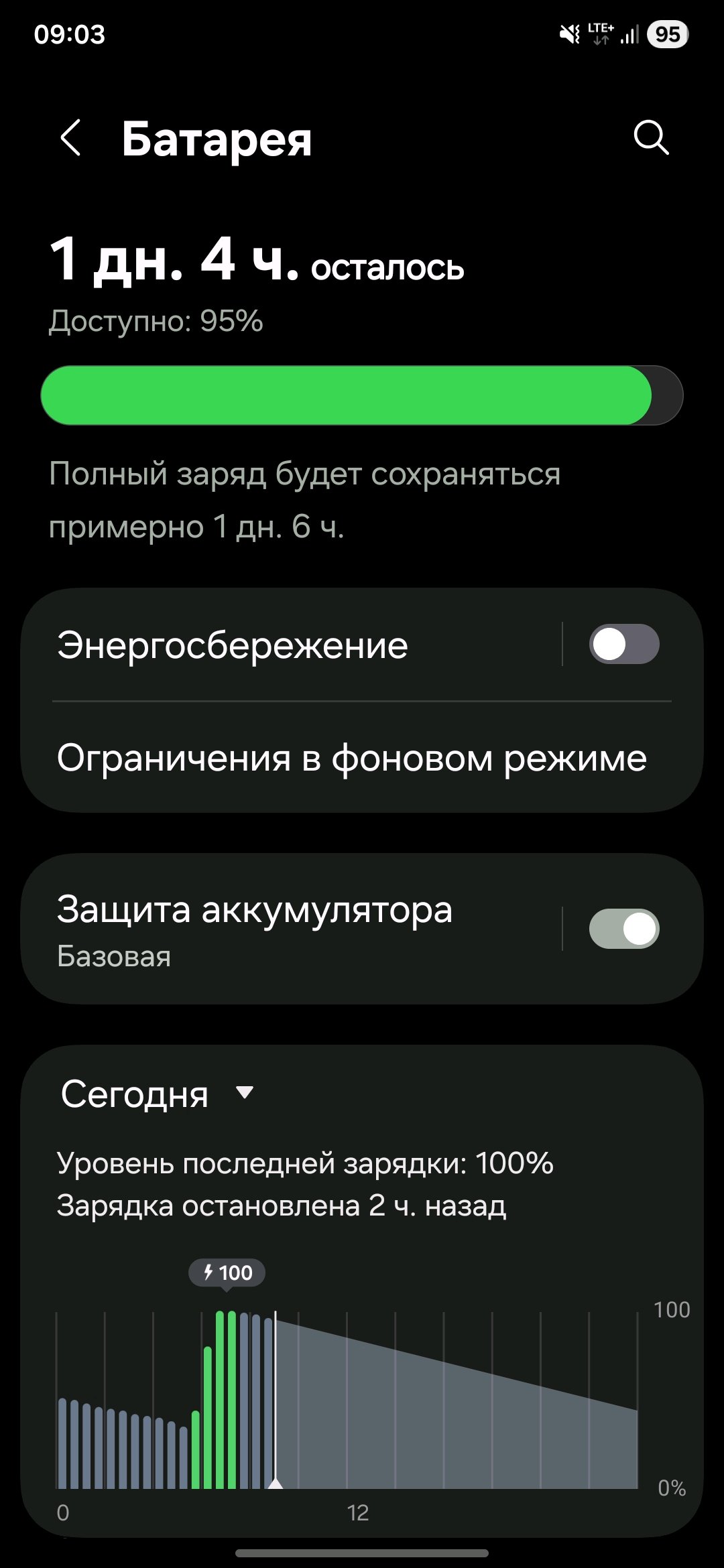
Task: Go back from the Батарея screen
Action: (x=71, y=138)
